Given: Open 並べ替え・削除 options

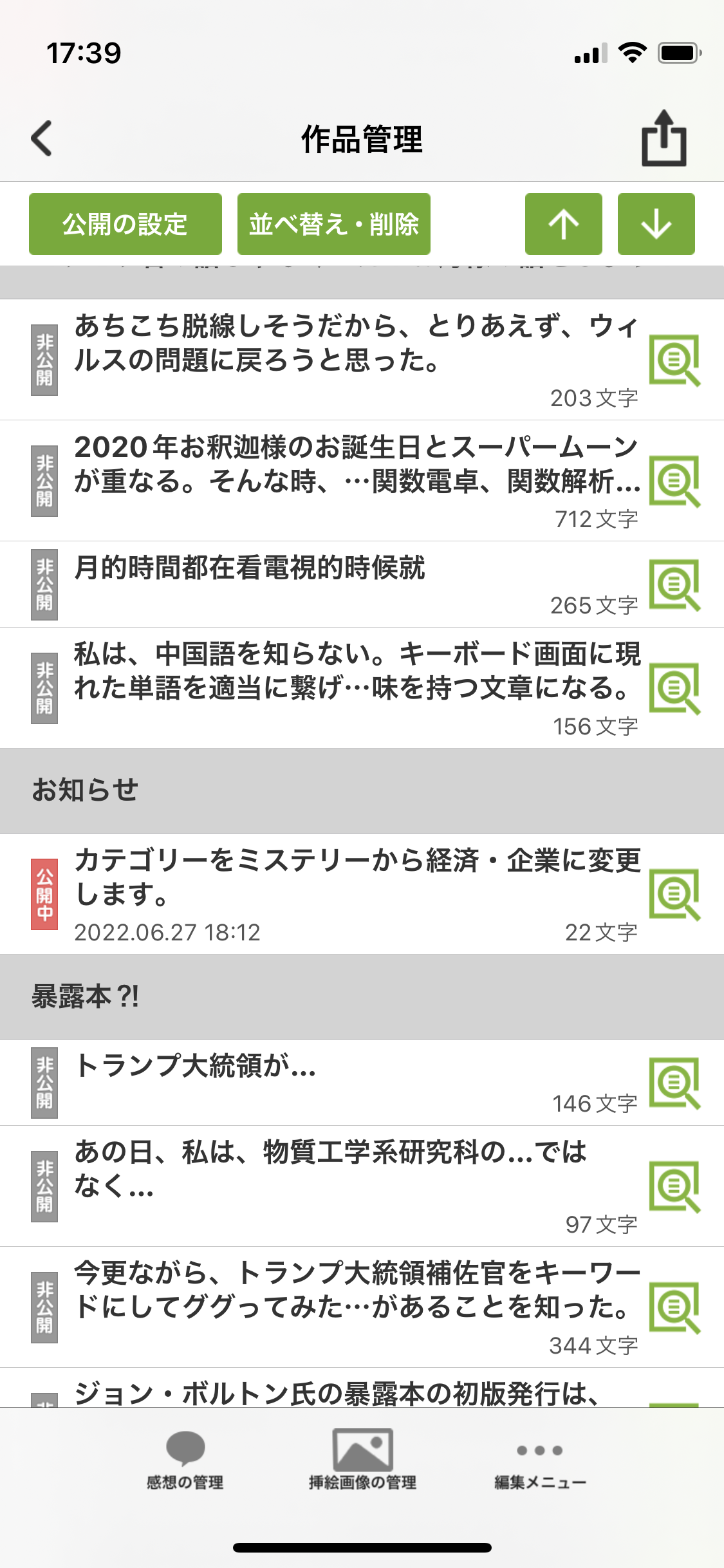Looking at the screenshot, I should 333,224.
